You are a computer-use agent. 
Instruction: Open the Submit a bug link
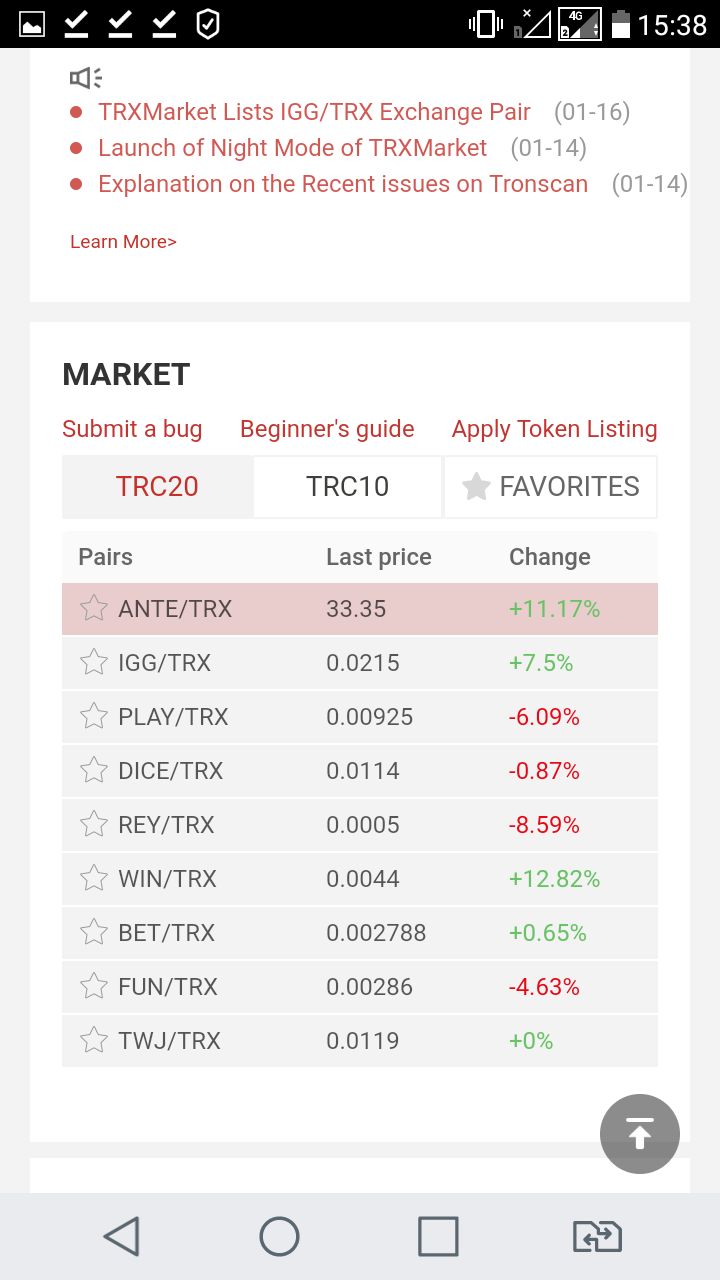click(132, 429)
